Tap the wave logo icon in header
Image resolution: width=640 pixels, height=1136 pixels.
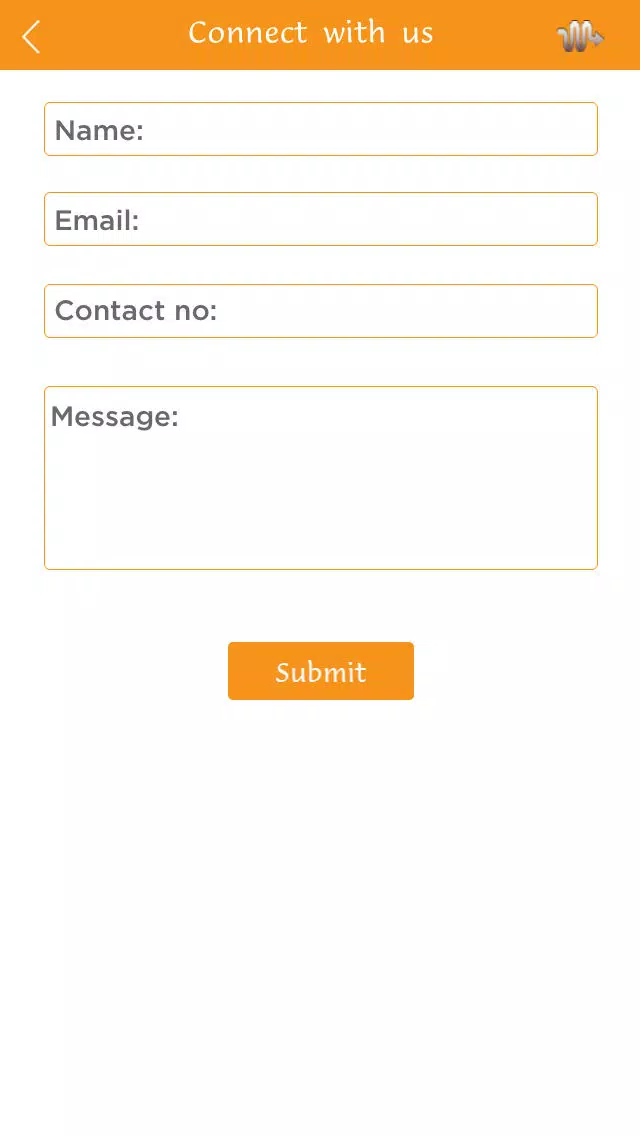pos(580,36)
